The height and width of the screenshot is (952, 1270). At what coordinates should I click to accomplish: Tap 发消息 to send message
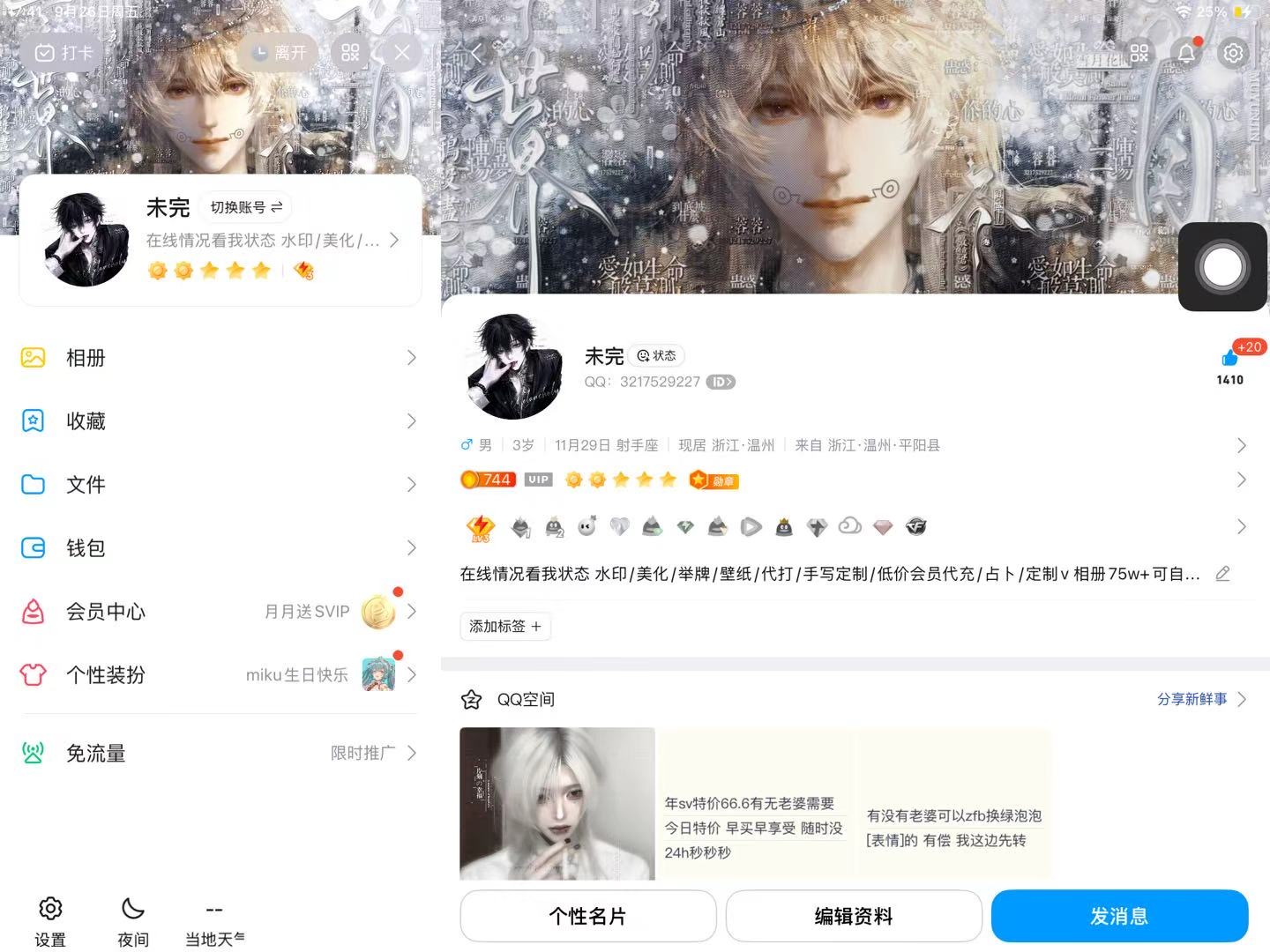pyautogui.click(x=1119, y=916)
